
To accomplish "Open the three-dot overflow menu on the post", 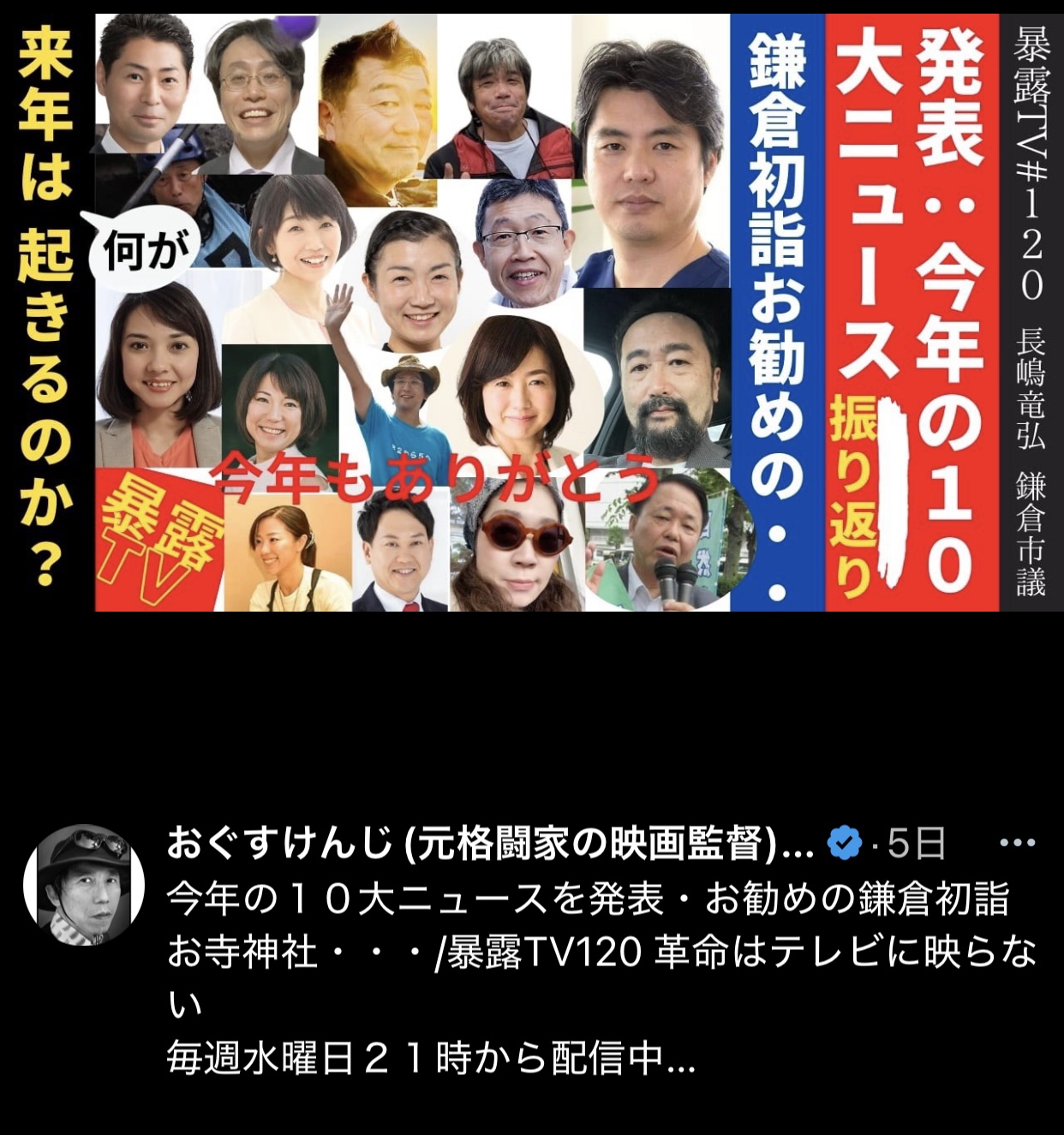I will (1017, 843).
